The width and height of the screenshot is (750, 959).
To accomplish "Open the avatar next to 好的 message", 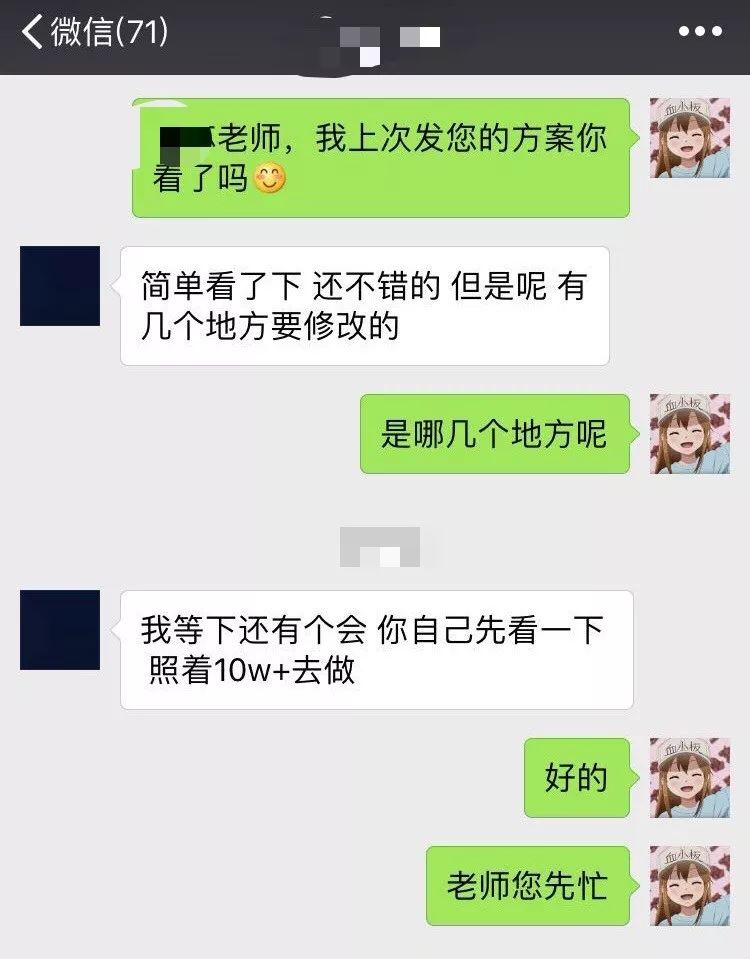I will click(690, 778).
